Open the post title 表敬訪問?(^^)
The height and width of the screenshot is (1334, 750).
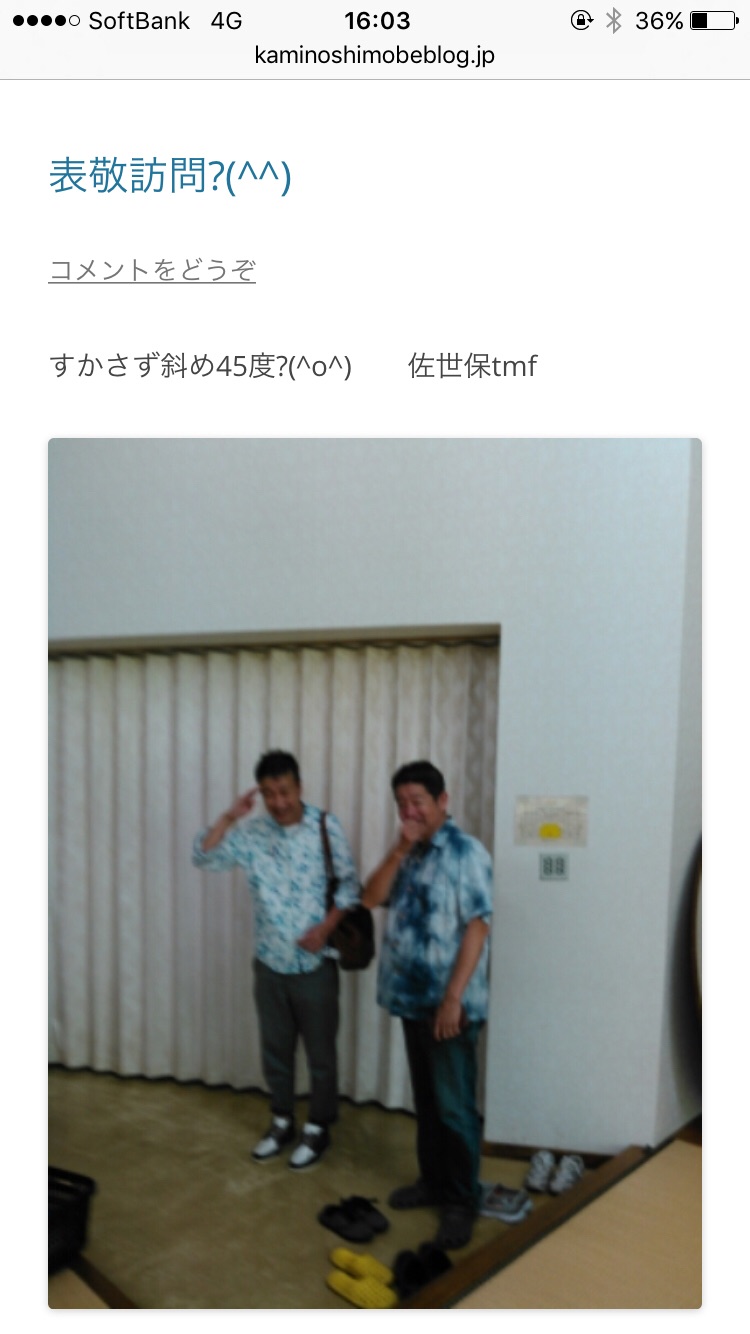point(170,177)
